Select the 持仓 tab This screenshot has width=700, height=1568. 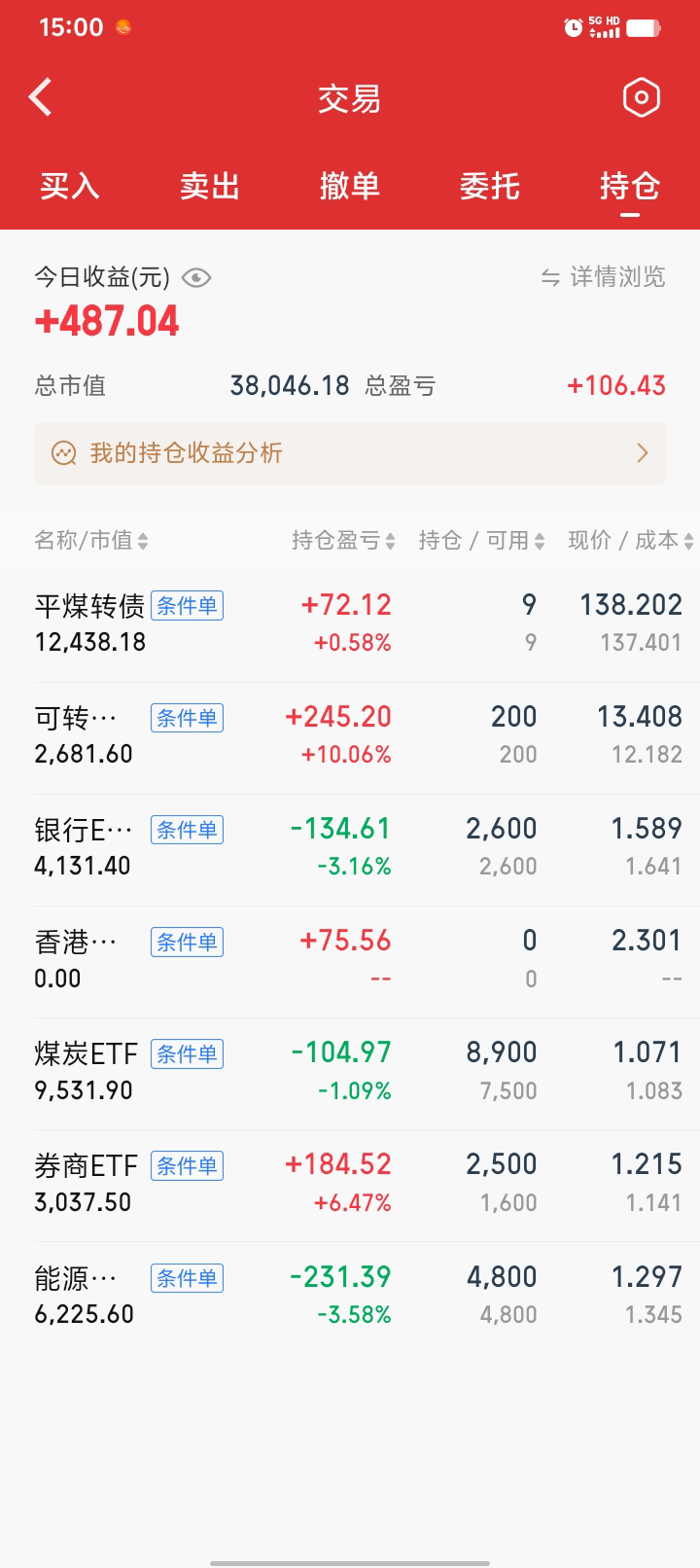630,186
